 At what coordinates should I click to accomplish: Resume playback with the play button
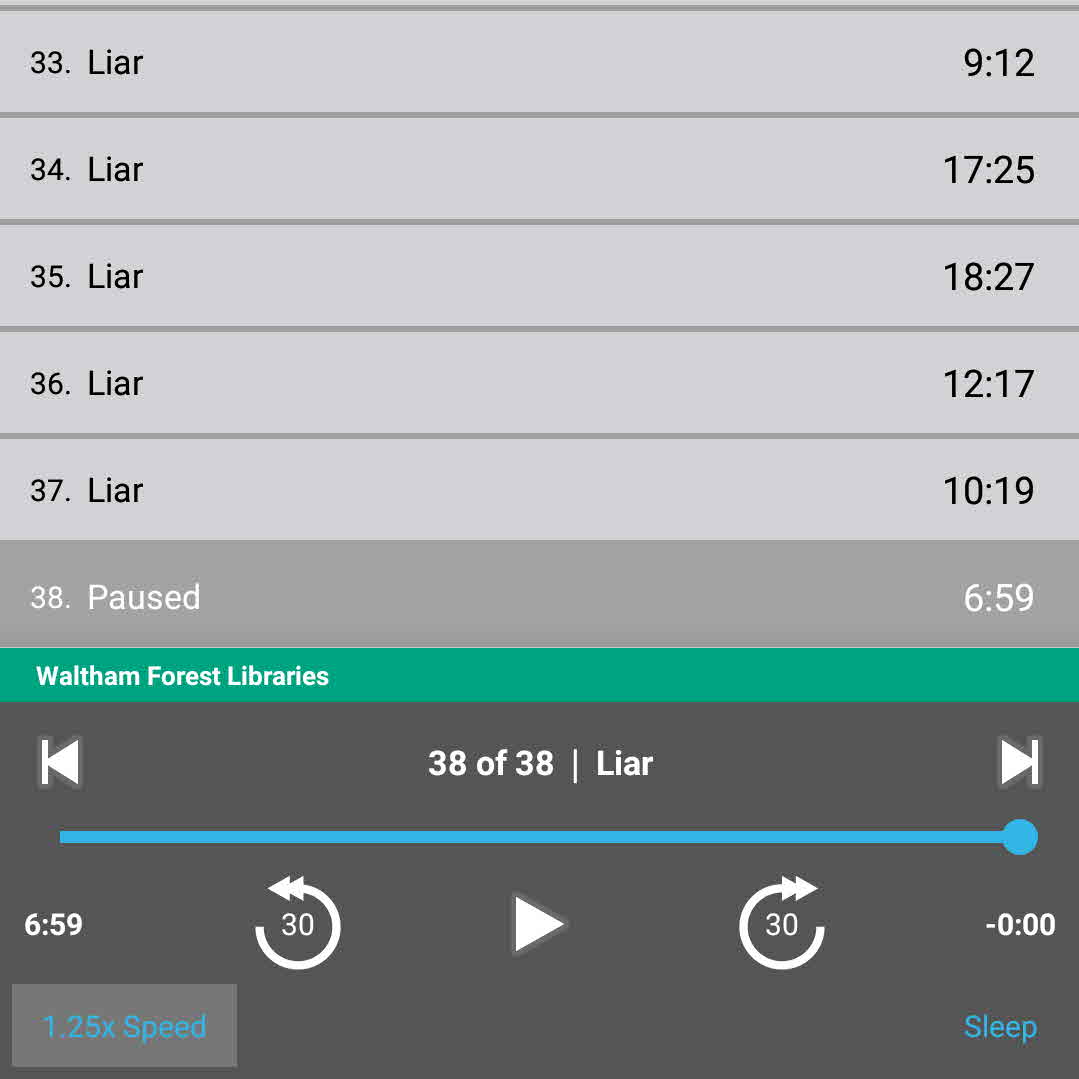tap(538, 923)
